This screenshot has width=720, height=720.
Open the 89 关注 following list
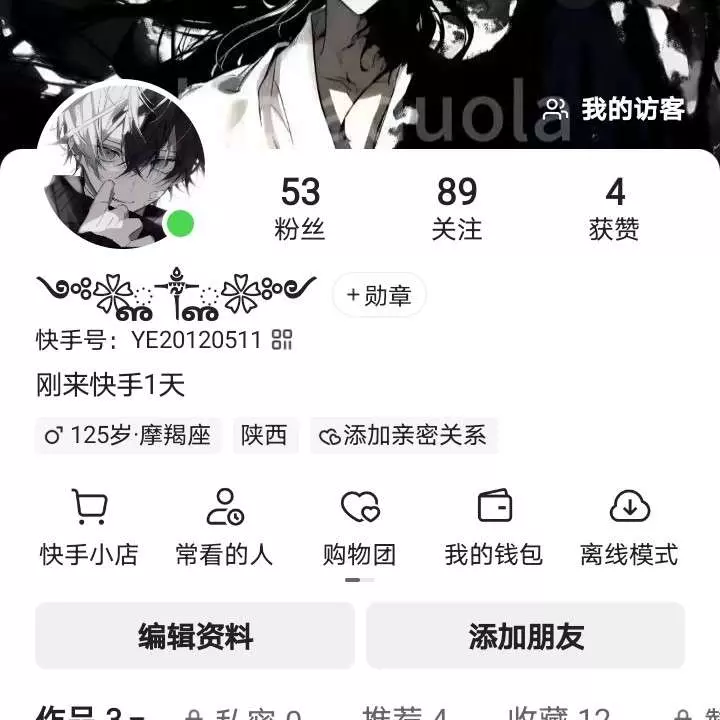tap(457, 208)
